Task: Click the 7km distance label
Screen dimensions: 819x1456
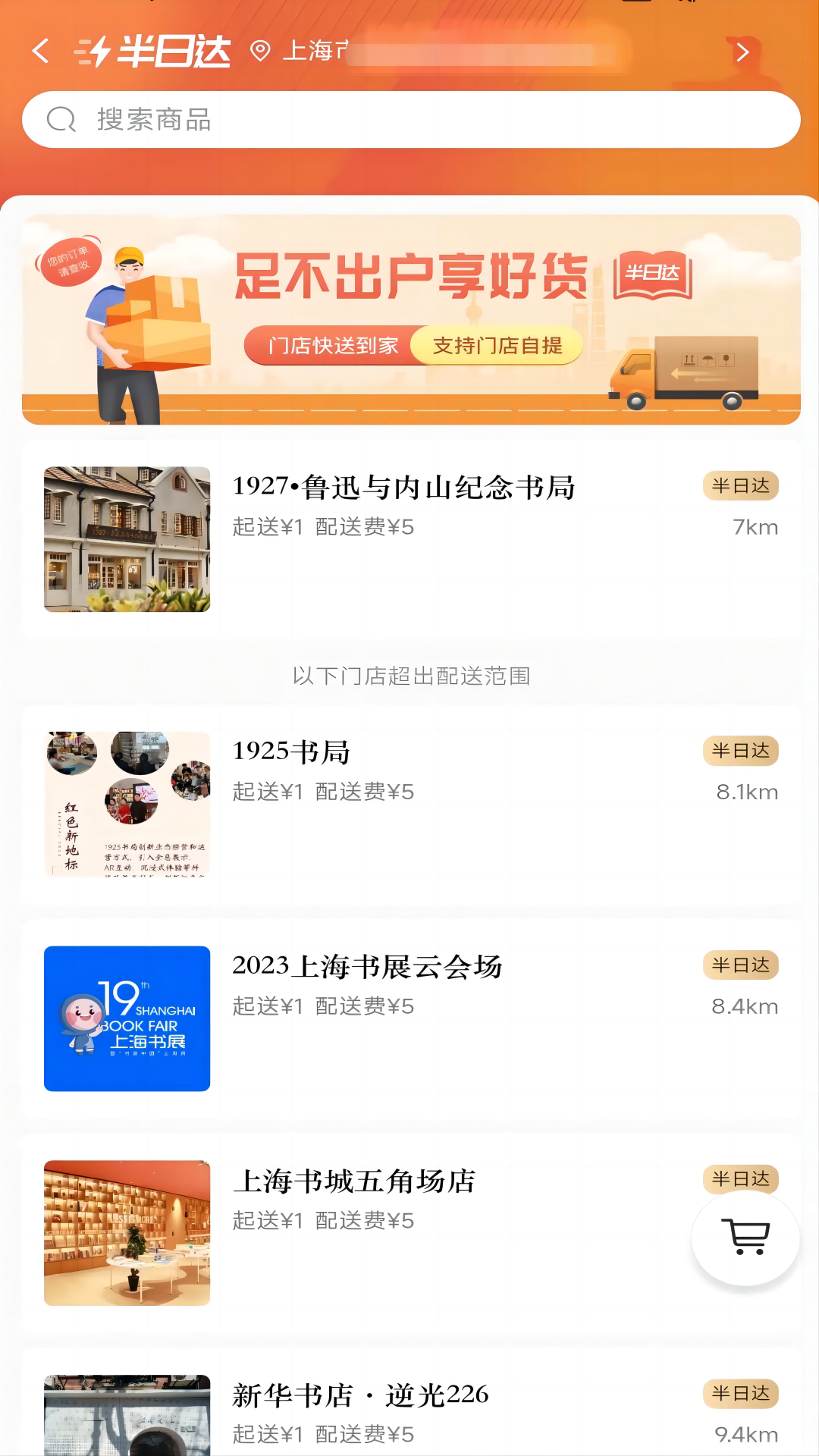Action: click(x=754, y=526)
